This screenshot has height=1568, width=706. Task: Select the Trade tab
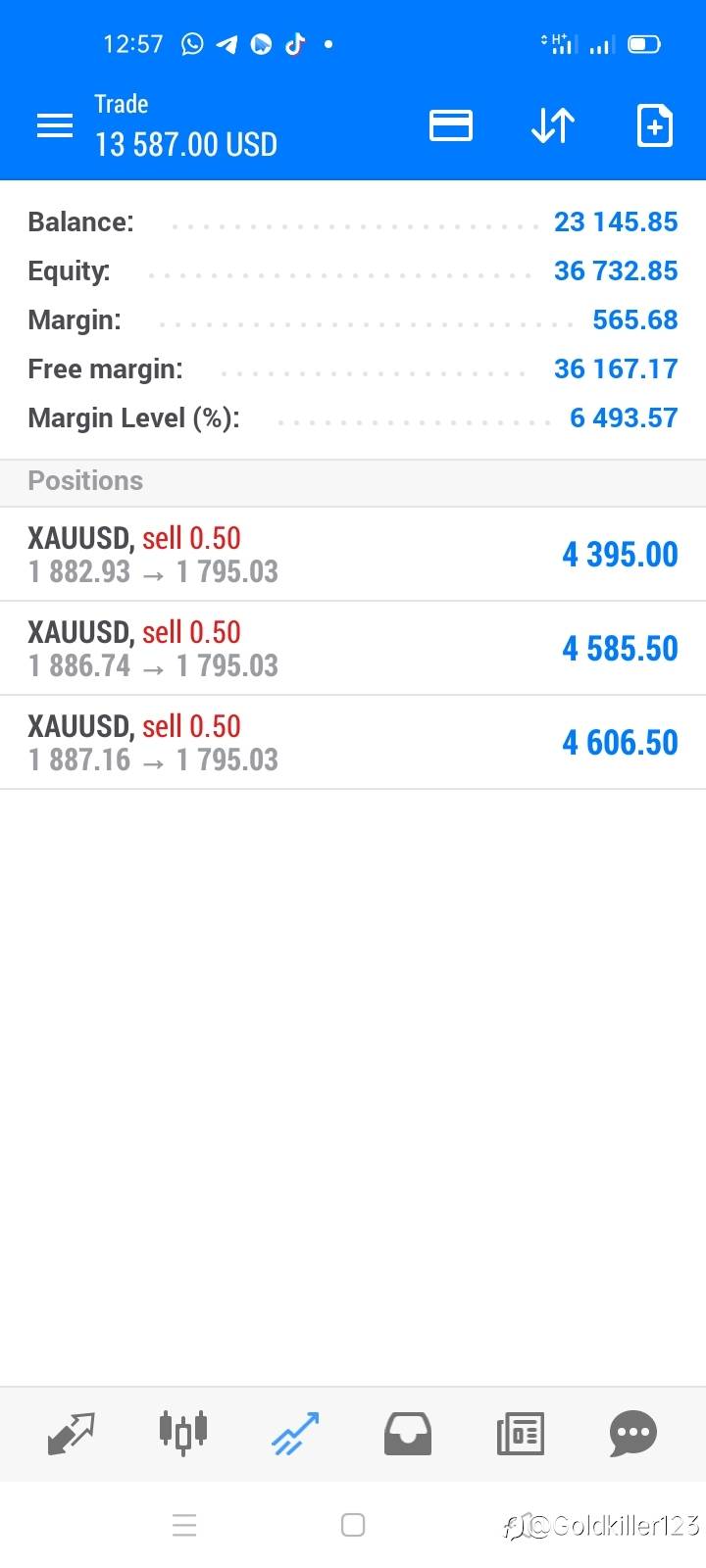[295, 1434]
